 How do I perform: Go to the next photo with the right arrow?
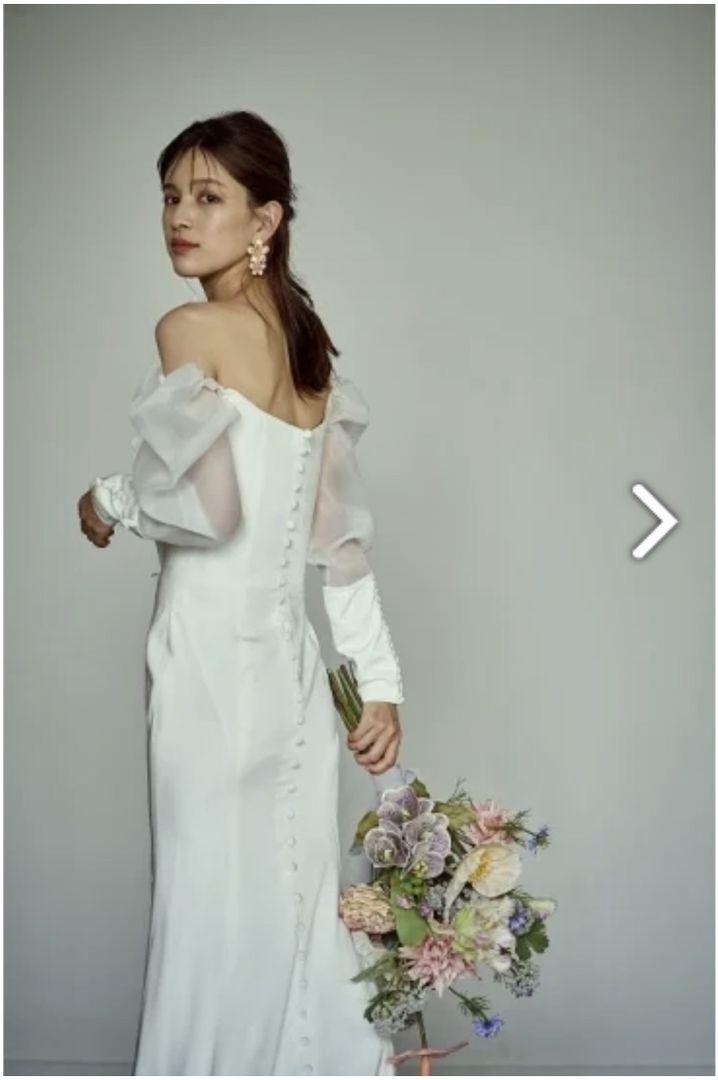(x=655, y=521)
